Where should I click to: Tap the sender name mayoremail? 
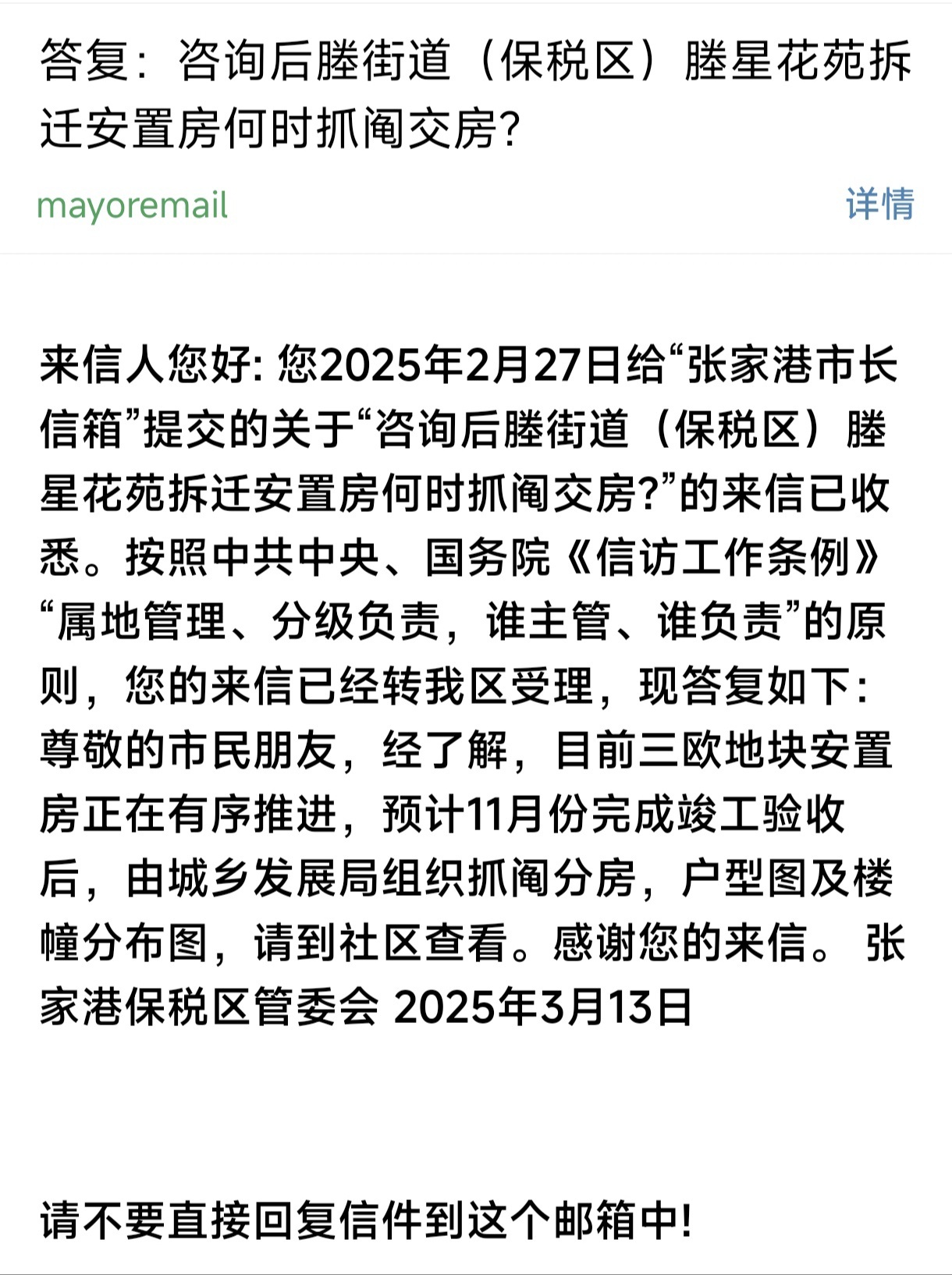(x=132, y=206)
